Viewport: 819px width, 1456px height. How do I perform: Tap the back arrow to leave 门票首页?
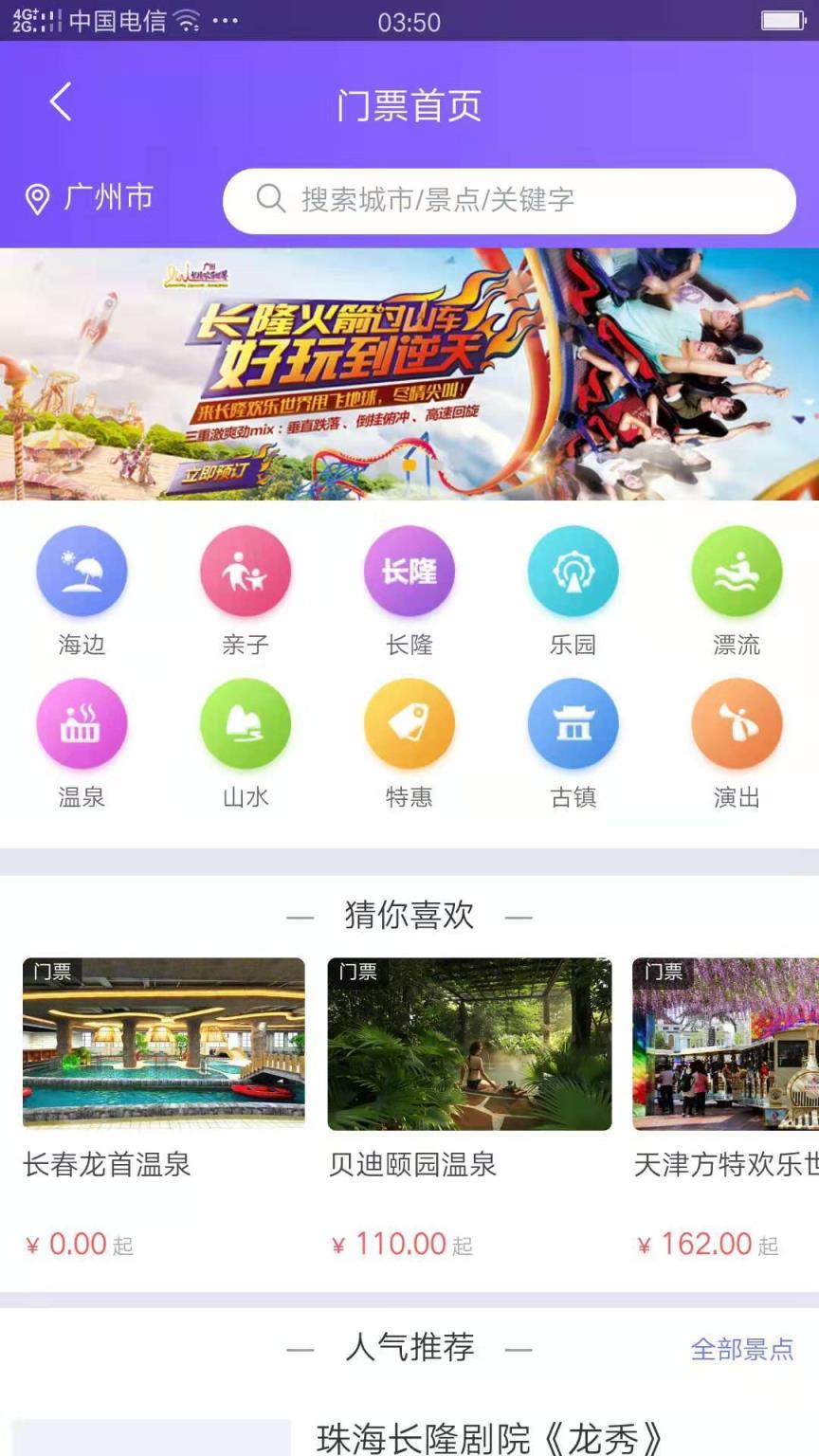[61, 103]
